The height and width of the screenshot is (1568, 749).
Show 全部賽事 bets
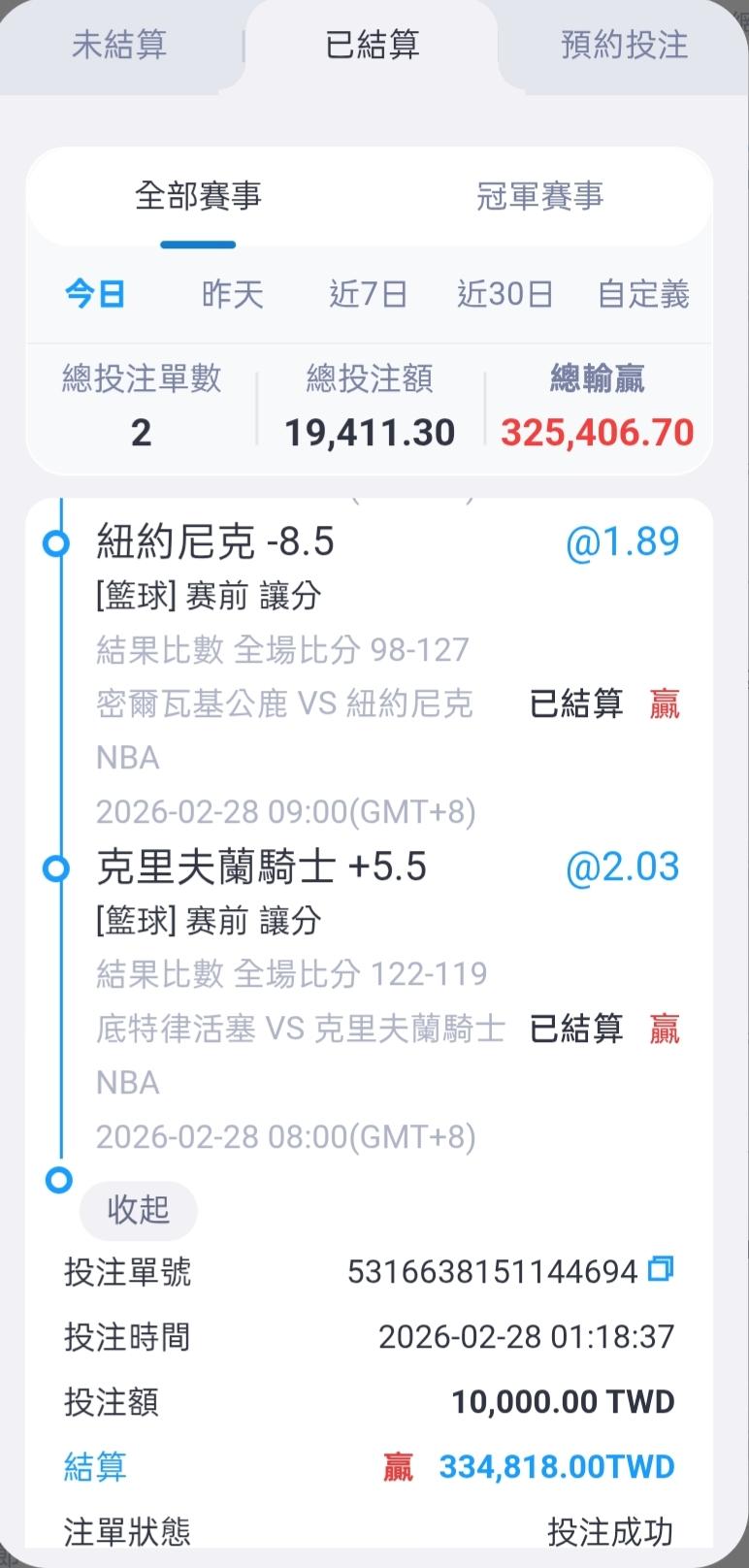click(x=198, y=197)
